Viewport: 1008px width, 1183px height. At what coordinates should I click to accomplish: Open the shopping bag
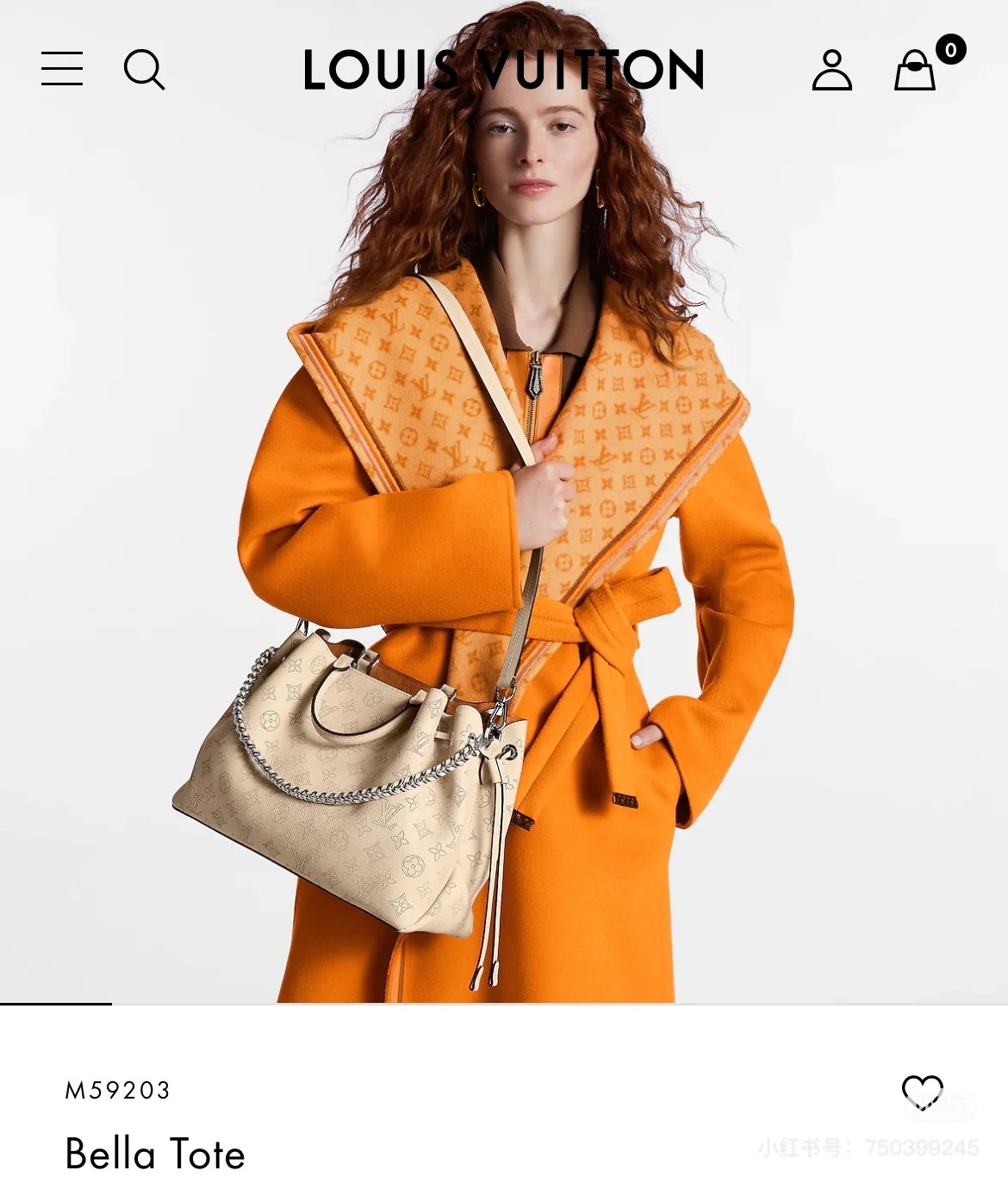pos(916,70)
